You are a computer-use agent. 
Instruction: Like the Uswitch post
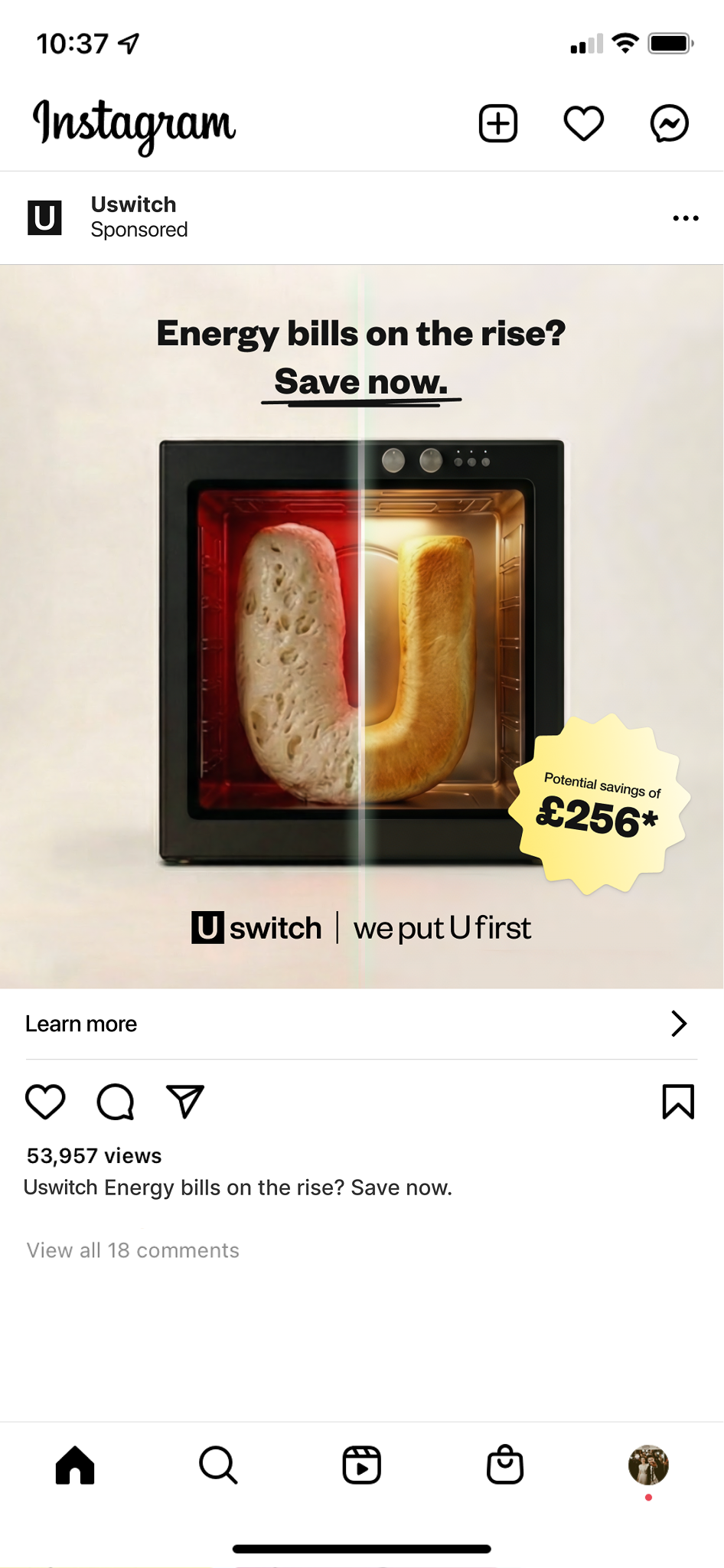pyautogui.click(x=46, y=1102)
